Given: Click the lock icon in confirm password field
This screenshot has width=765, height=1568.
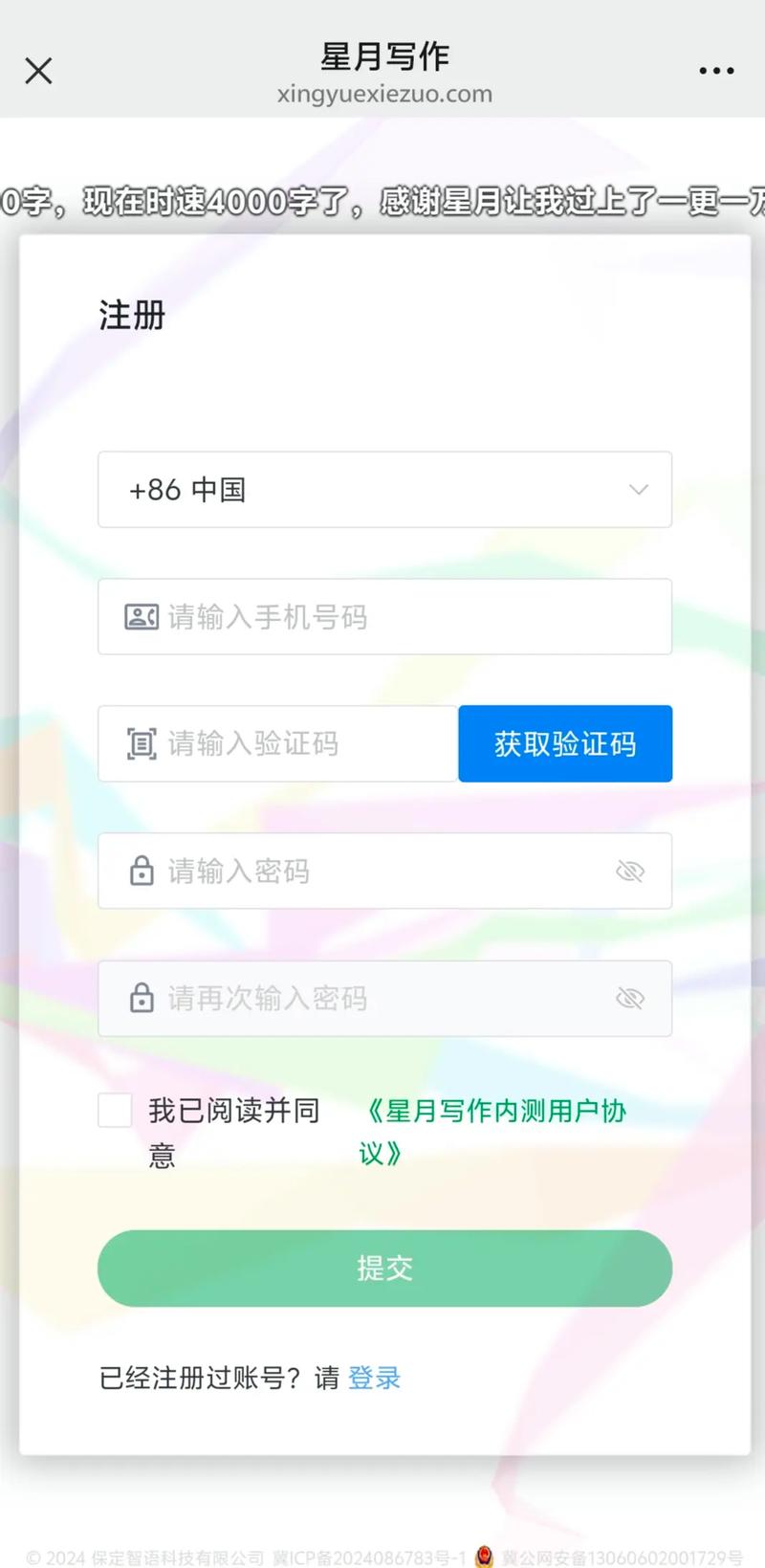Looking at the screenshot, I should pyautogui.click(x=142, y=999).
